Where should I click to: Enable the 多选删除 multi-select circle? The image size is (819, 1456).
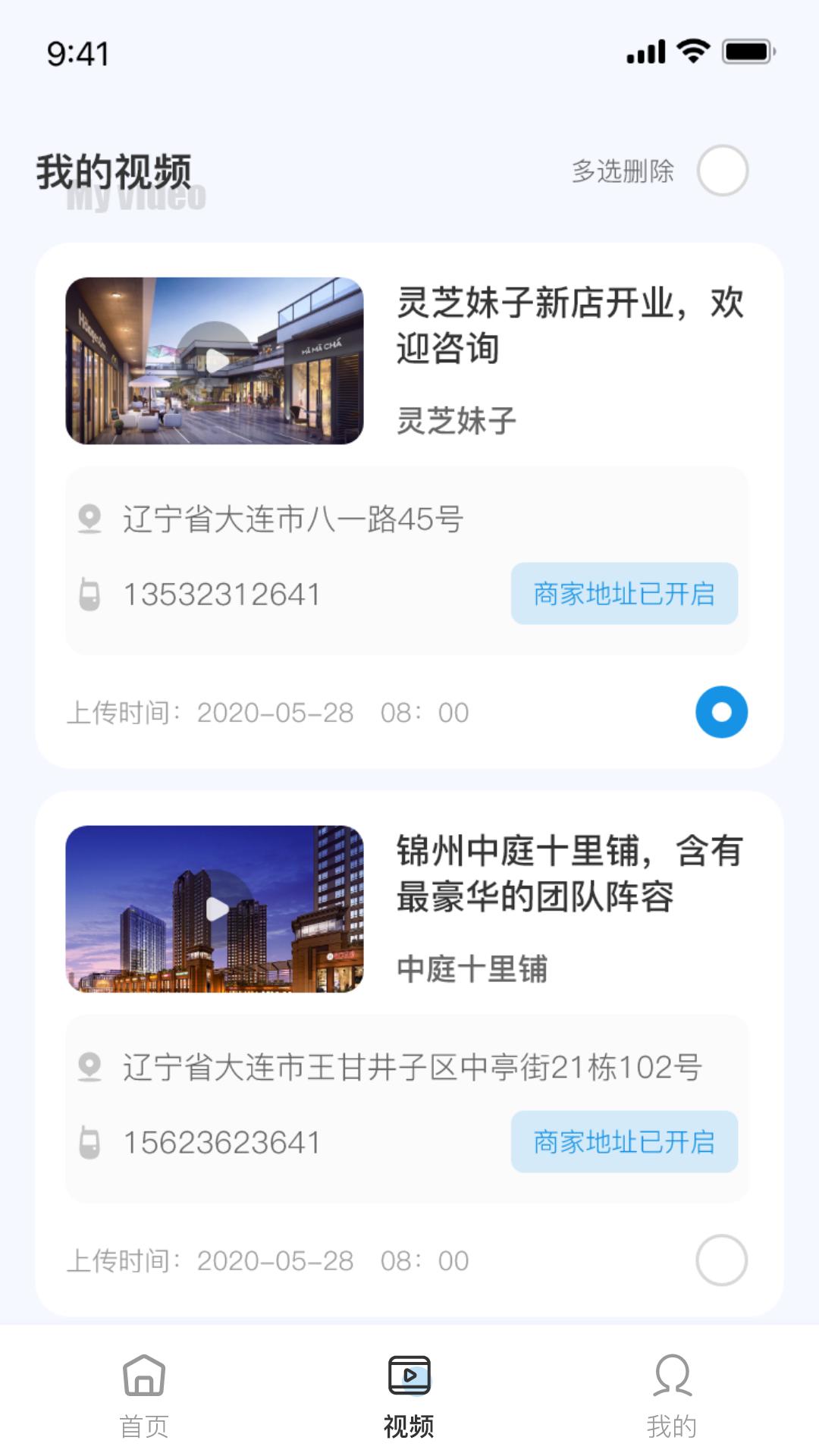(x=723, y=171)
